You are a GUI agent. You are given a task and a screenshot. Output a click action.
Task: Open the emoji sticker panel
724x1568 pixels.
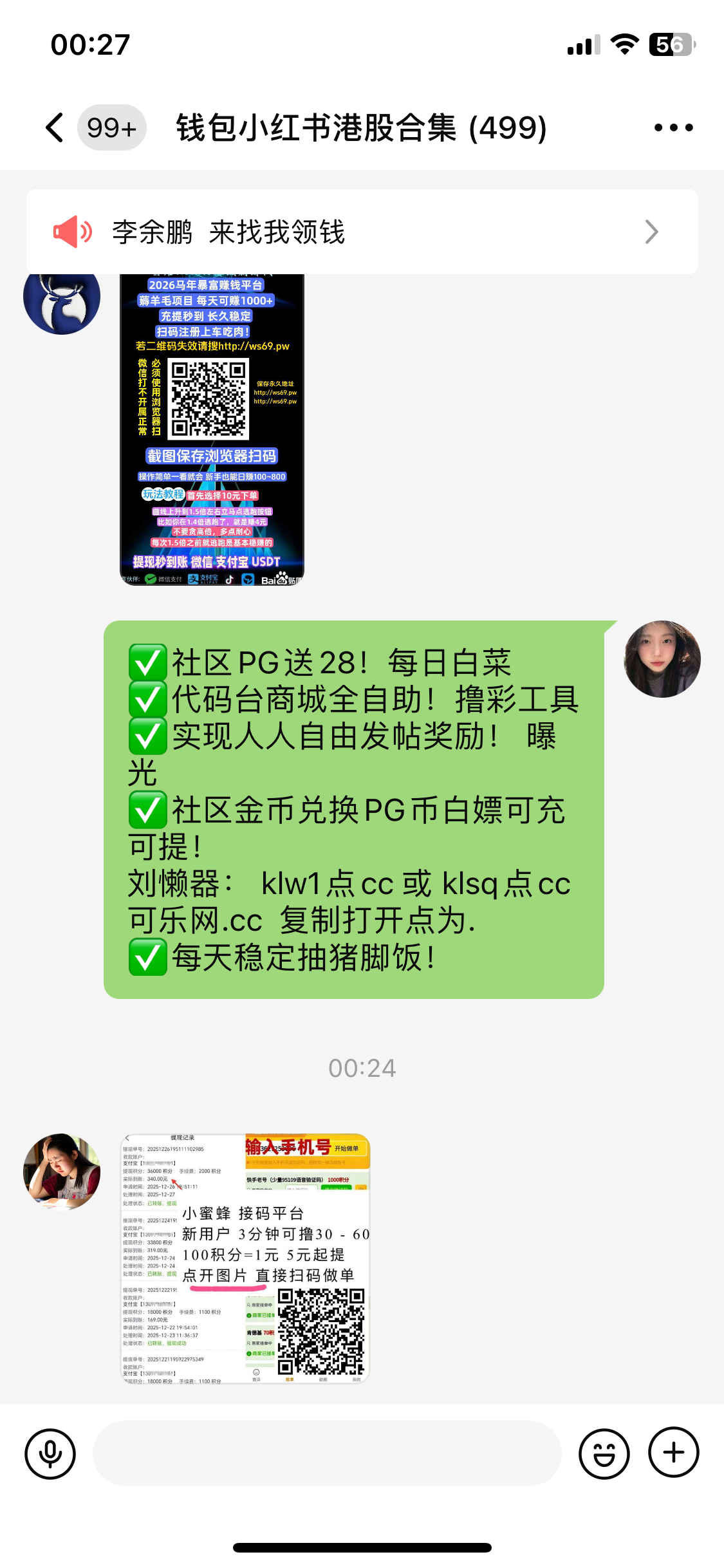[x=604, y=1453]
